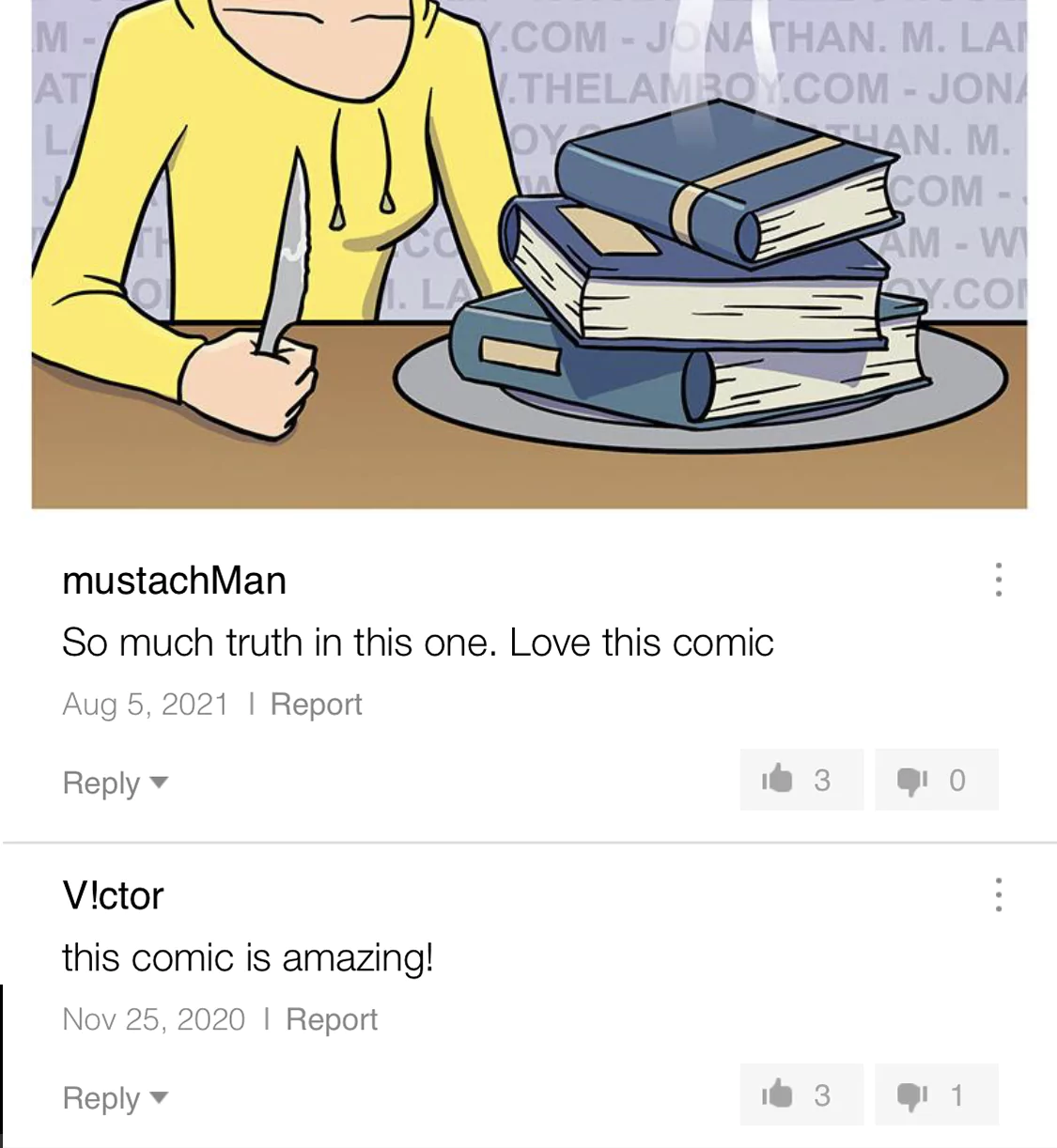Open overflow menu on V!ctor's comment
Viewport: 1057px width, 1148px height.
point(998,894)
